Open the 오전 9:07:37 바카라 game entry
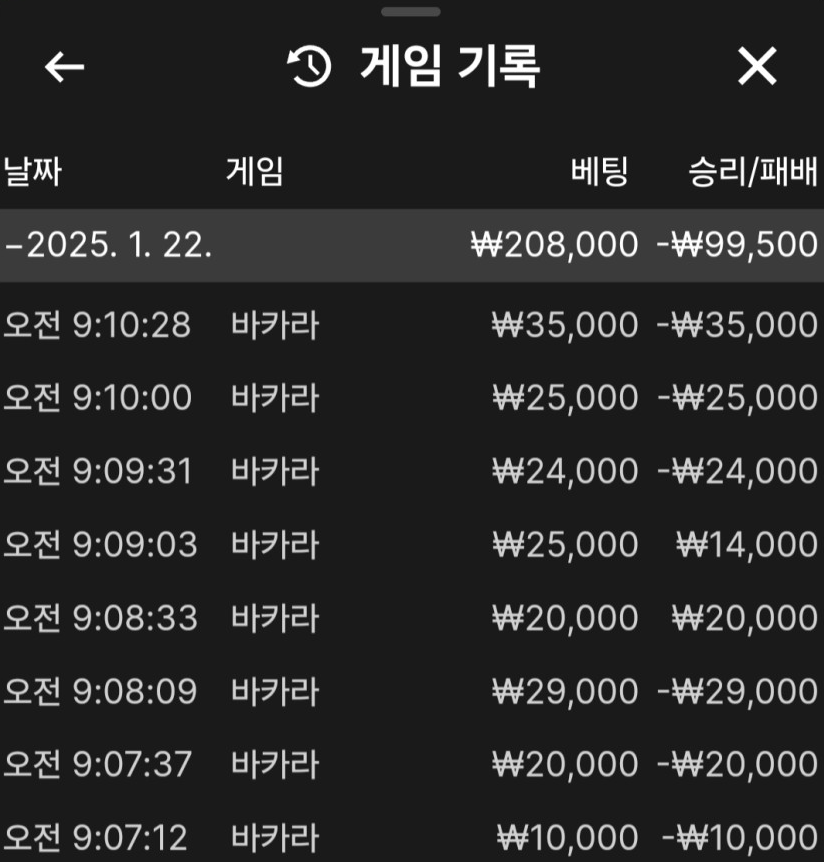This screenshot has width=824, height=862. point(411,765)
